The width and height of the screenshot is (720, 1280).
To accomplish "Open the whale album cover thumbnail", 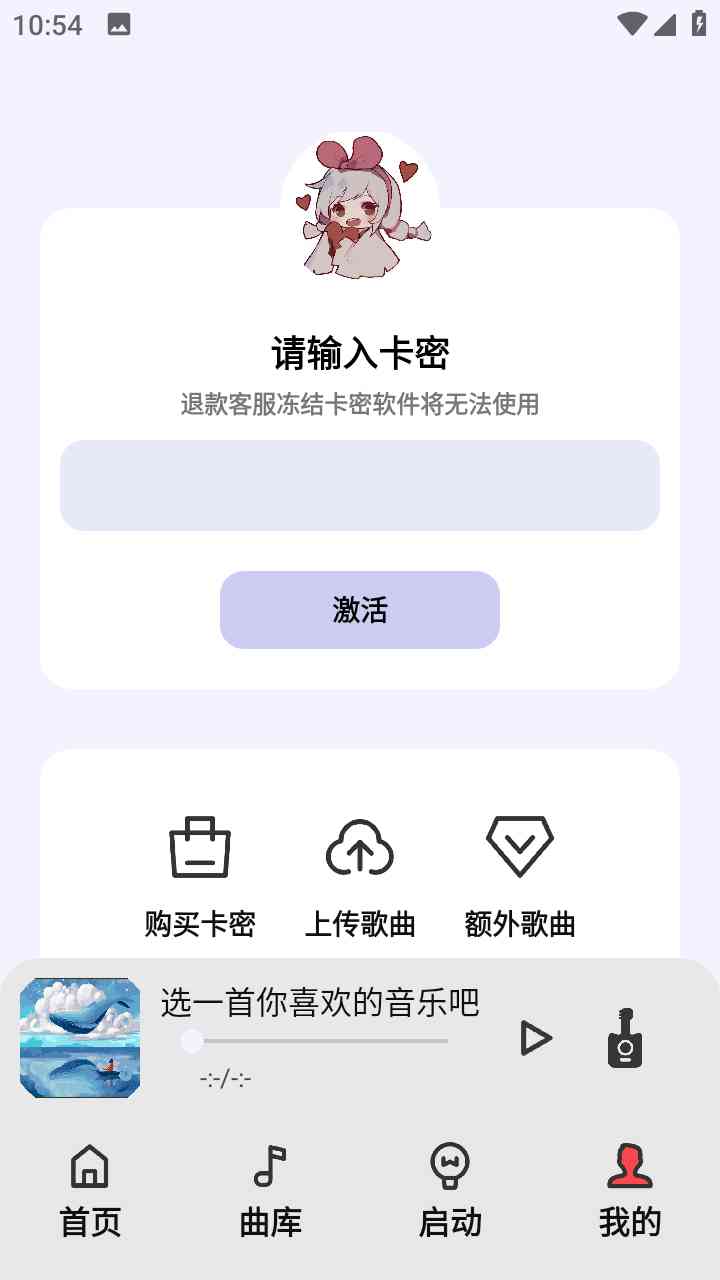I will [80, 1038].
